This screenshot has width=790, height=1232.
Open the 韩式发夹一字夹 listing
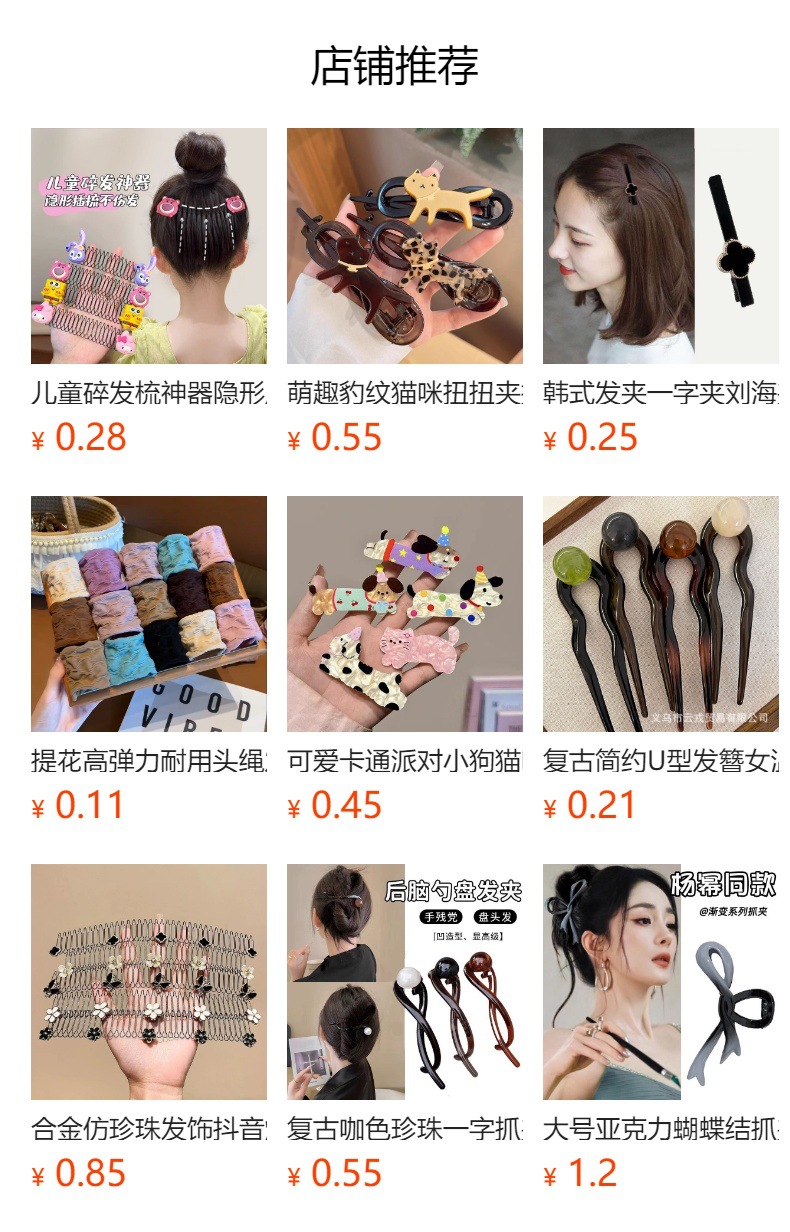tap(660, 246)
